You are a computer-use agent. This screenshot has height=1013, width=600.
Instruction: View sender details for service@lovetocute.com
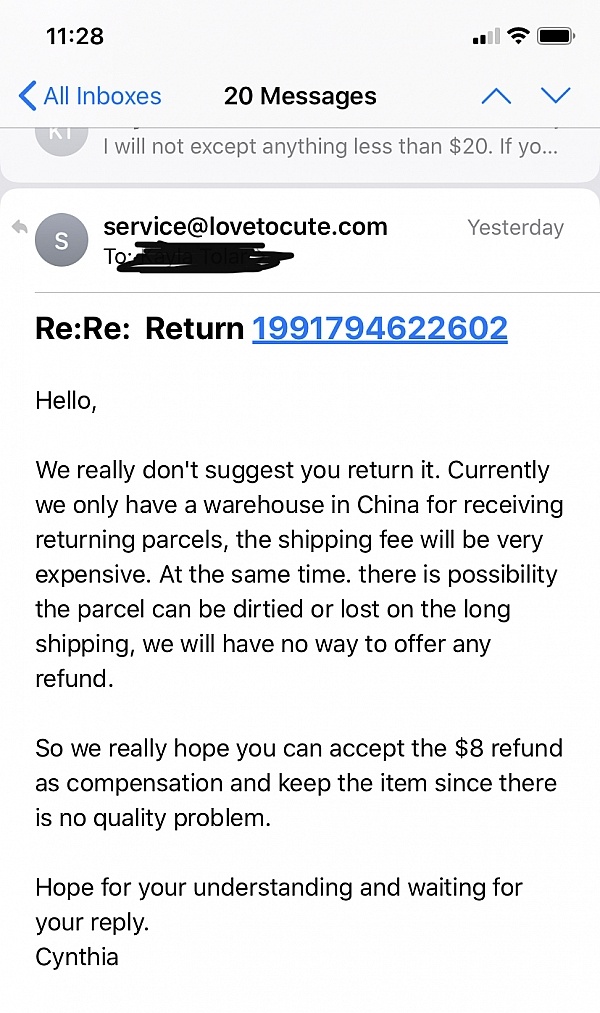pos(245,227)
